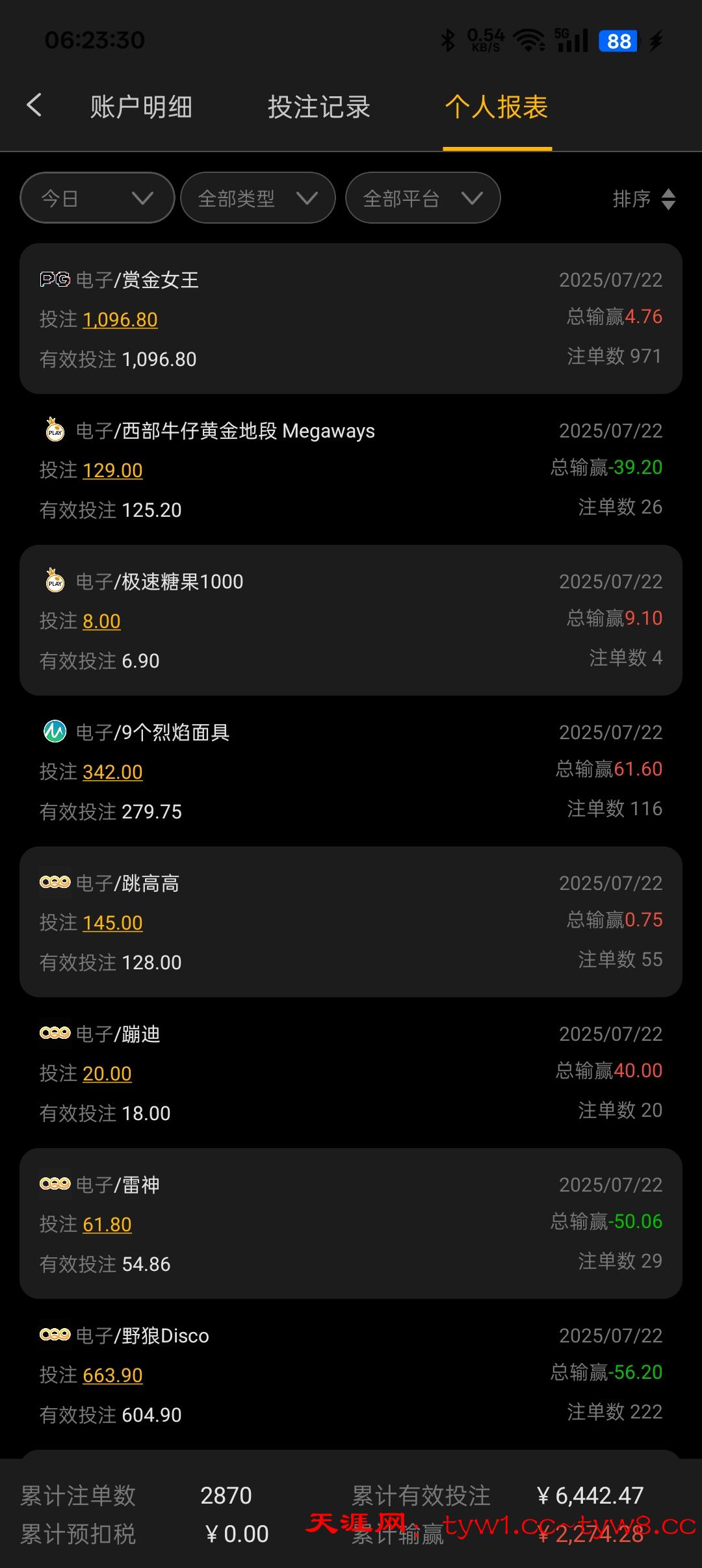
Task: Click the green M provider icon for 9个烈焰面具
Action: [55, 732]
